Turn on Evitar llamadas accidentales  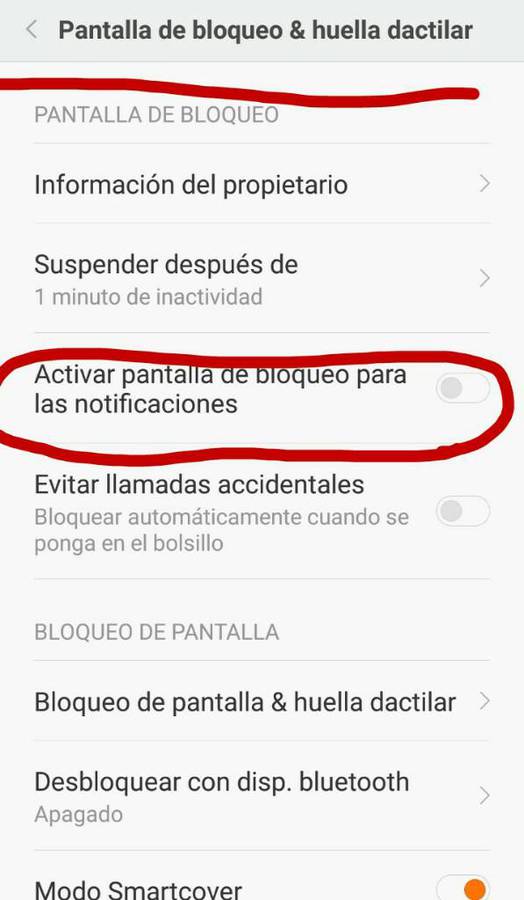(463, 511)
